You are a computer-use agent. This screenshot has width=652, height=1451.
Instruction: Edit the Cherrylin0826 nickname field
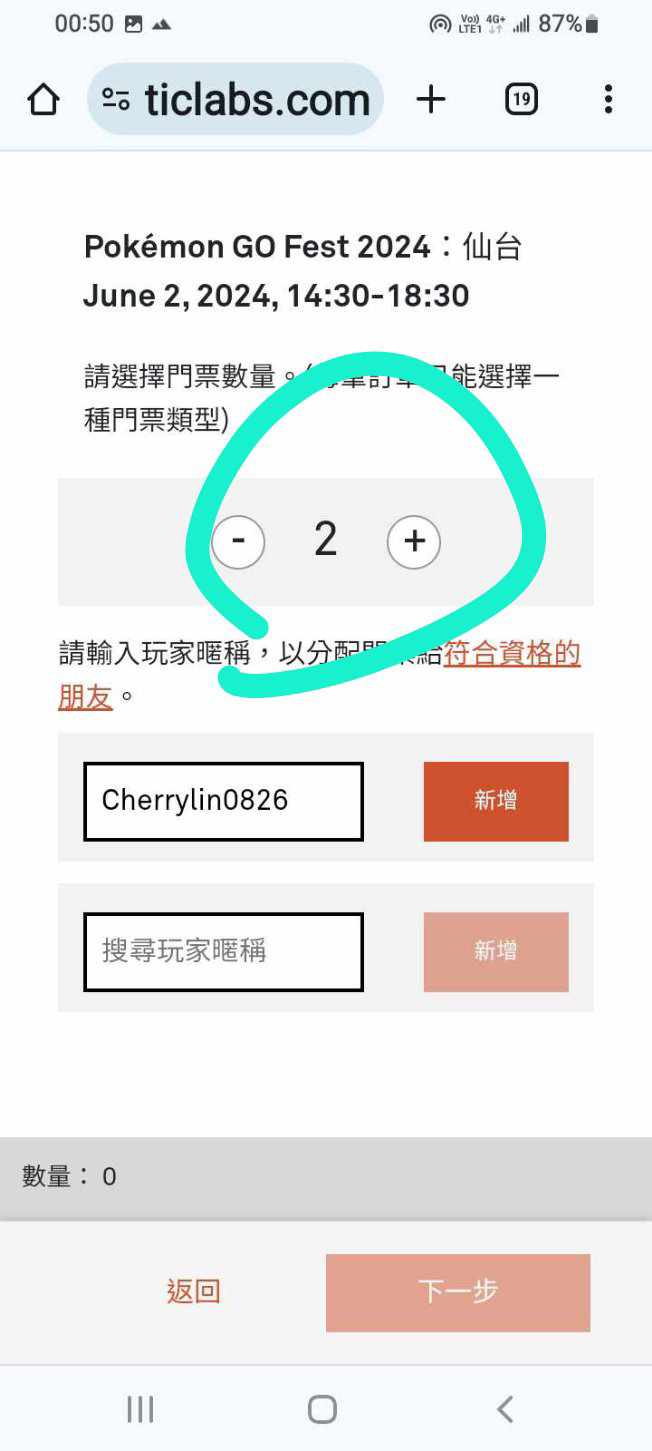click(x=223, y=801)
